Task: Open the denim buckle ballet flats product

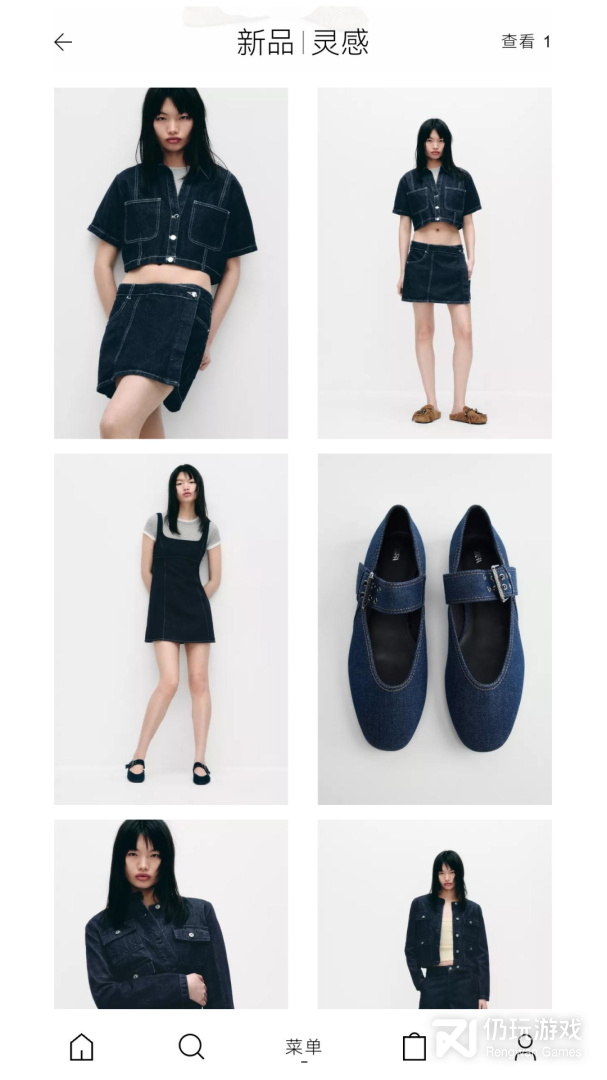Action: coord(435,629)
